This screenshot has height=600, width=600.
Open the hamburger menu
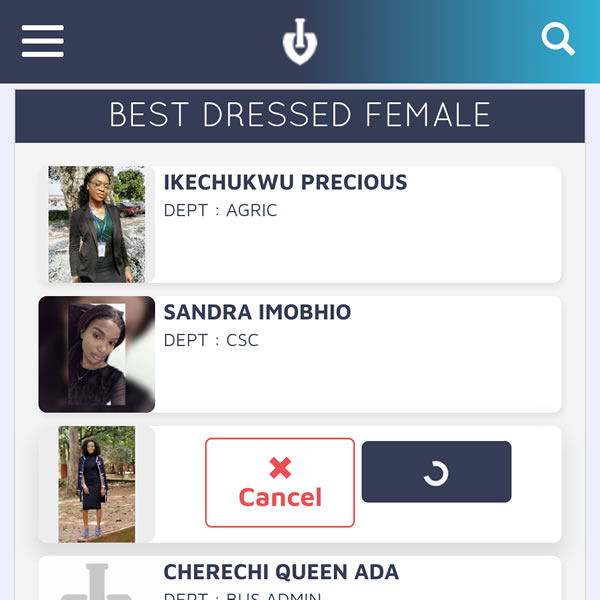pyautogui.click(x=42, y=41)
